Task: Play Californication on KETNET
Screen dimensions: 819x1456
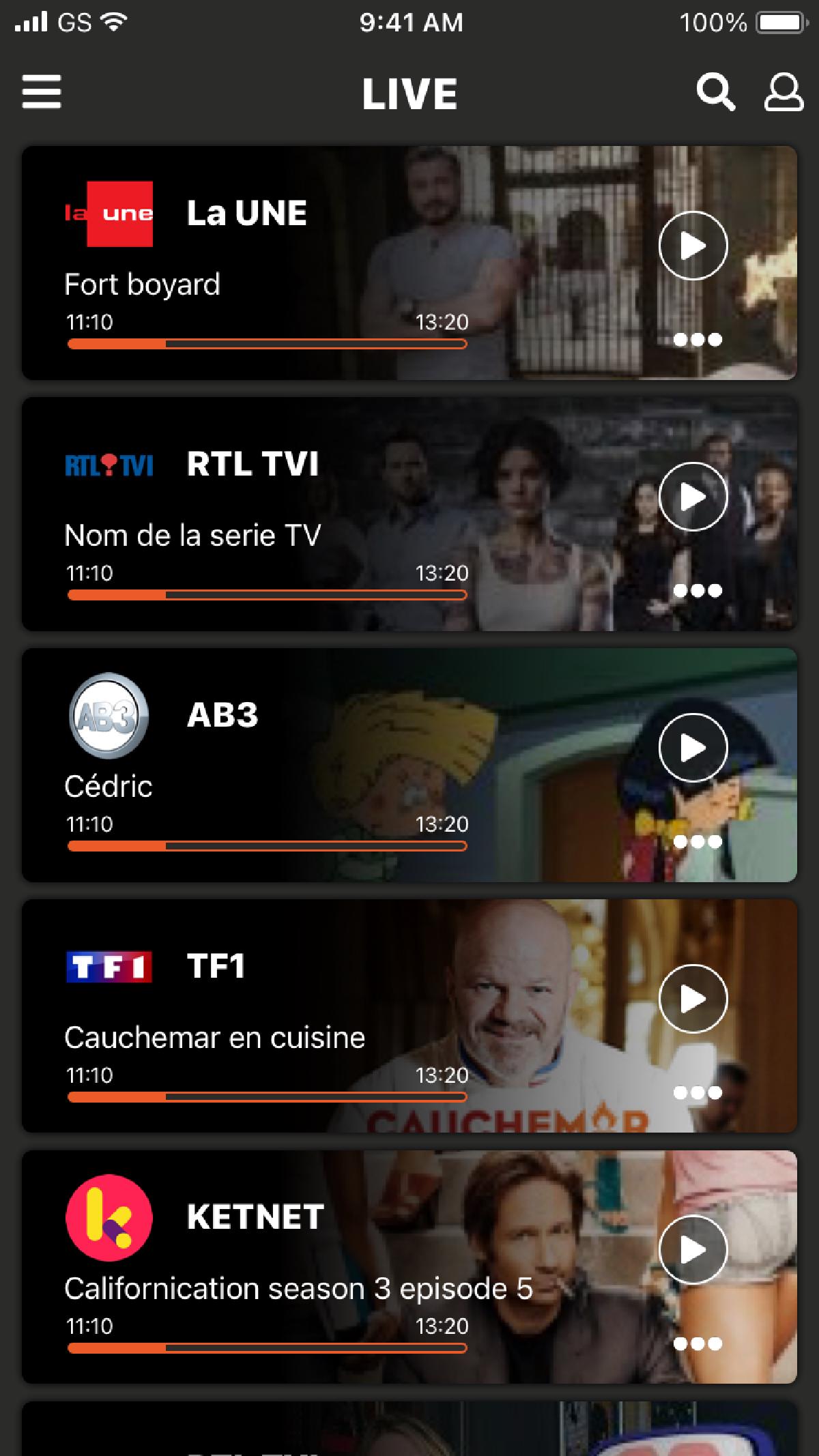Action: pyautogui.click(x=693, y=1250)
